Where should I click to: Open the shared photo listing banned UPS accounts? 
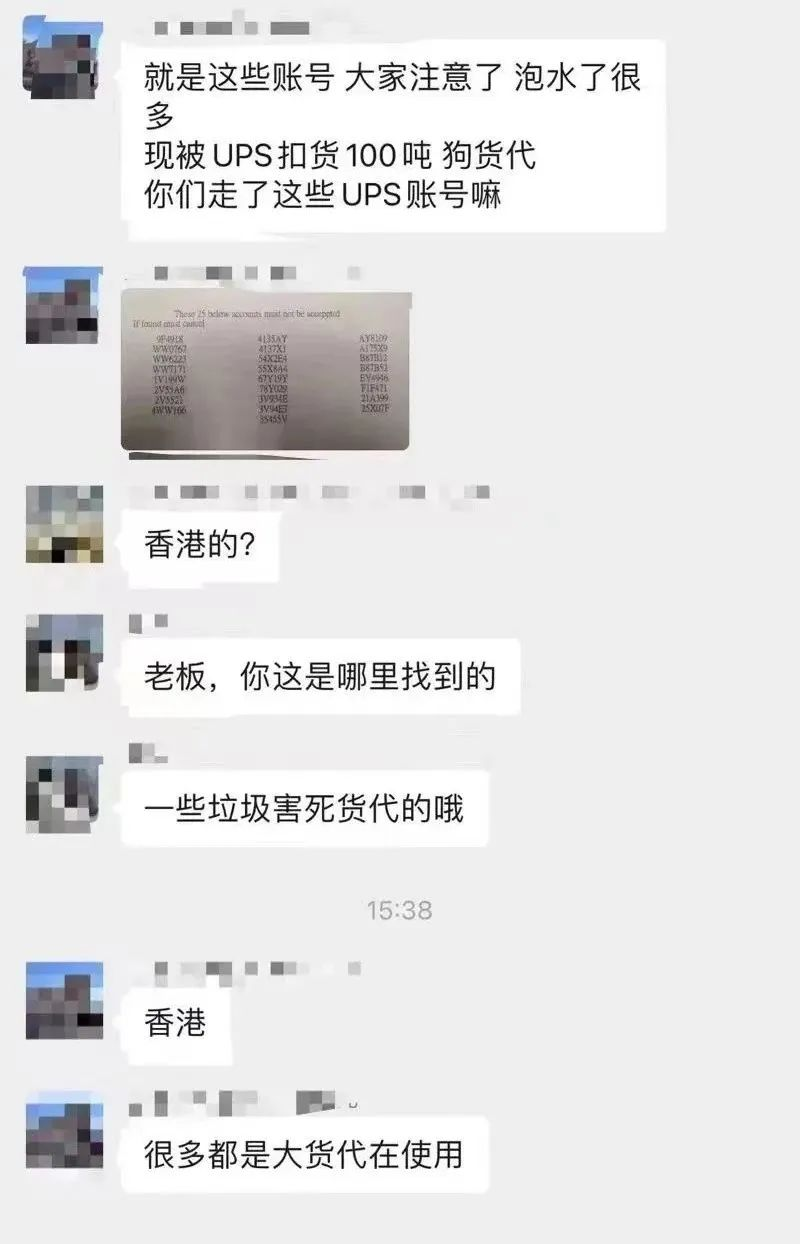point(265,370)
